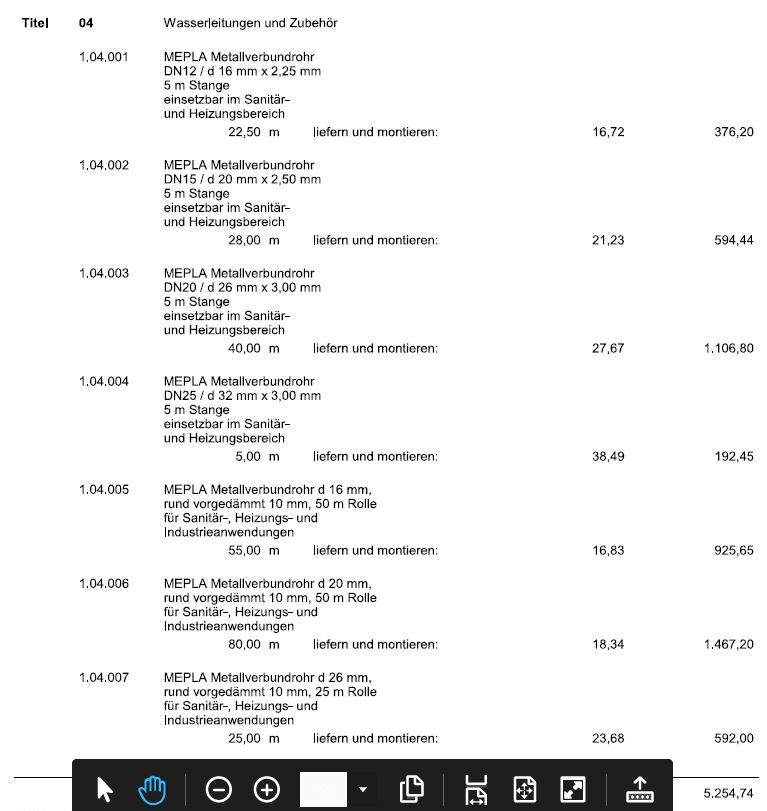Screen dimensions: 767x811
Task: Activate the hand pan tool
Action: coord(153,789)
